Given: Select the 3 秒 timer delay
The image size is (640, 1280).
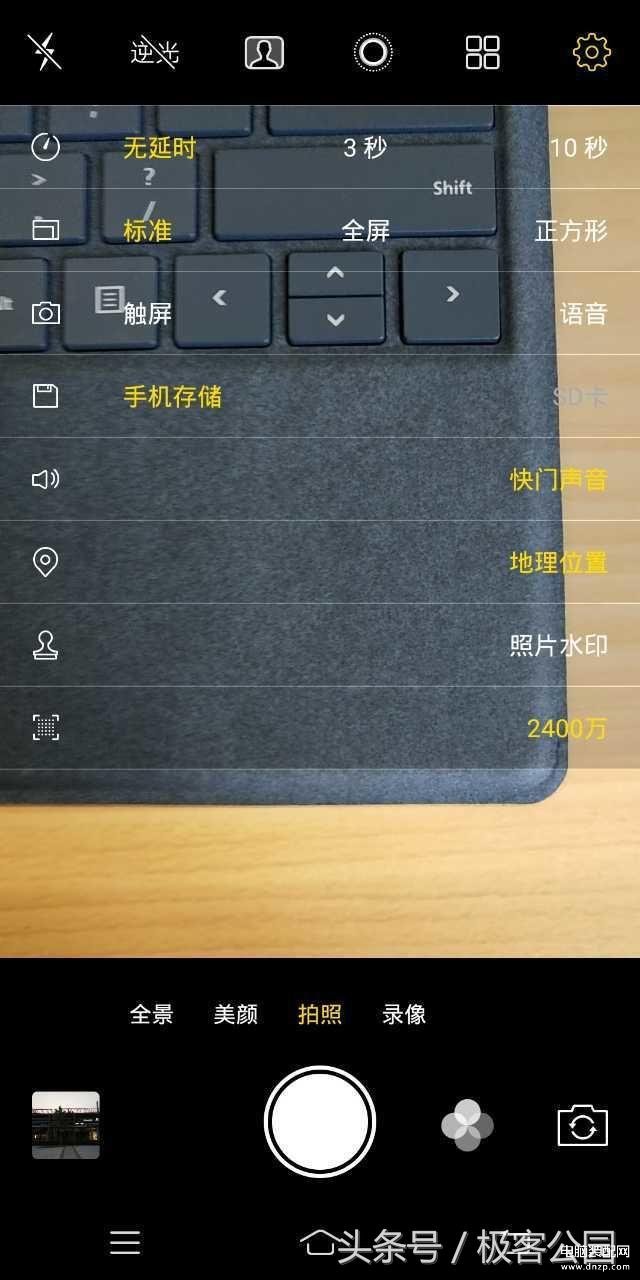Looking at the screenshot, I should tap(364, 148).
